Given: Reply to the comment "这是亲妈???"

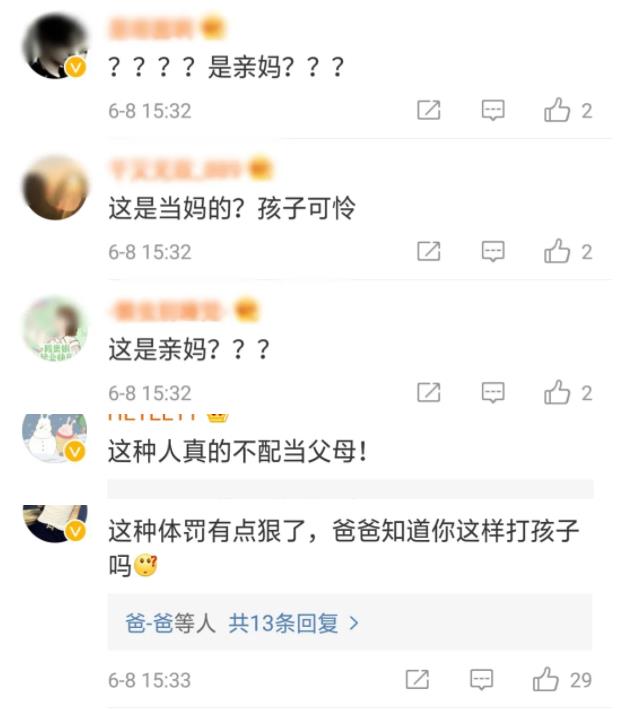Looking at the screenshot, I should 493,393.
